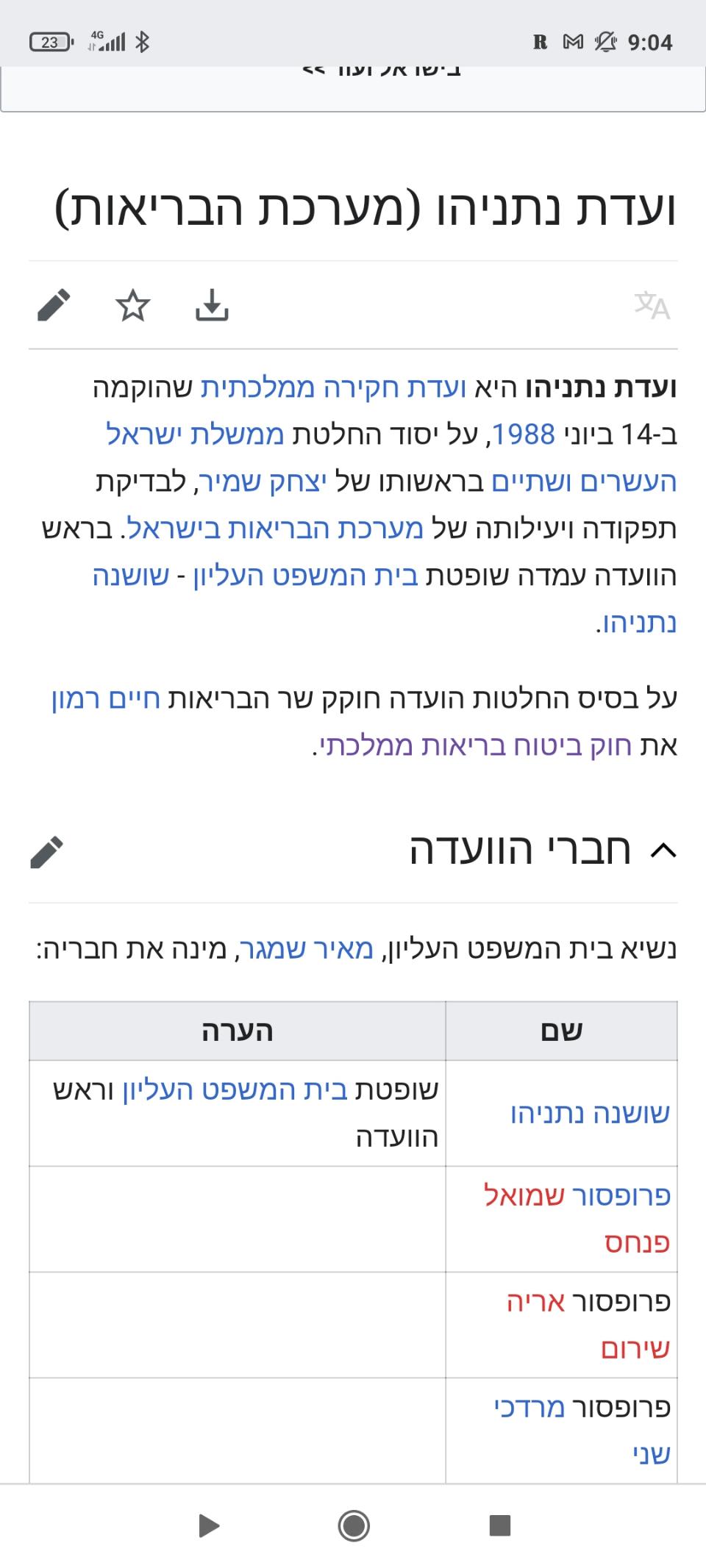Star this article to watch it
This screenshot has width=706, height=1568.
point(133,305)
